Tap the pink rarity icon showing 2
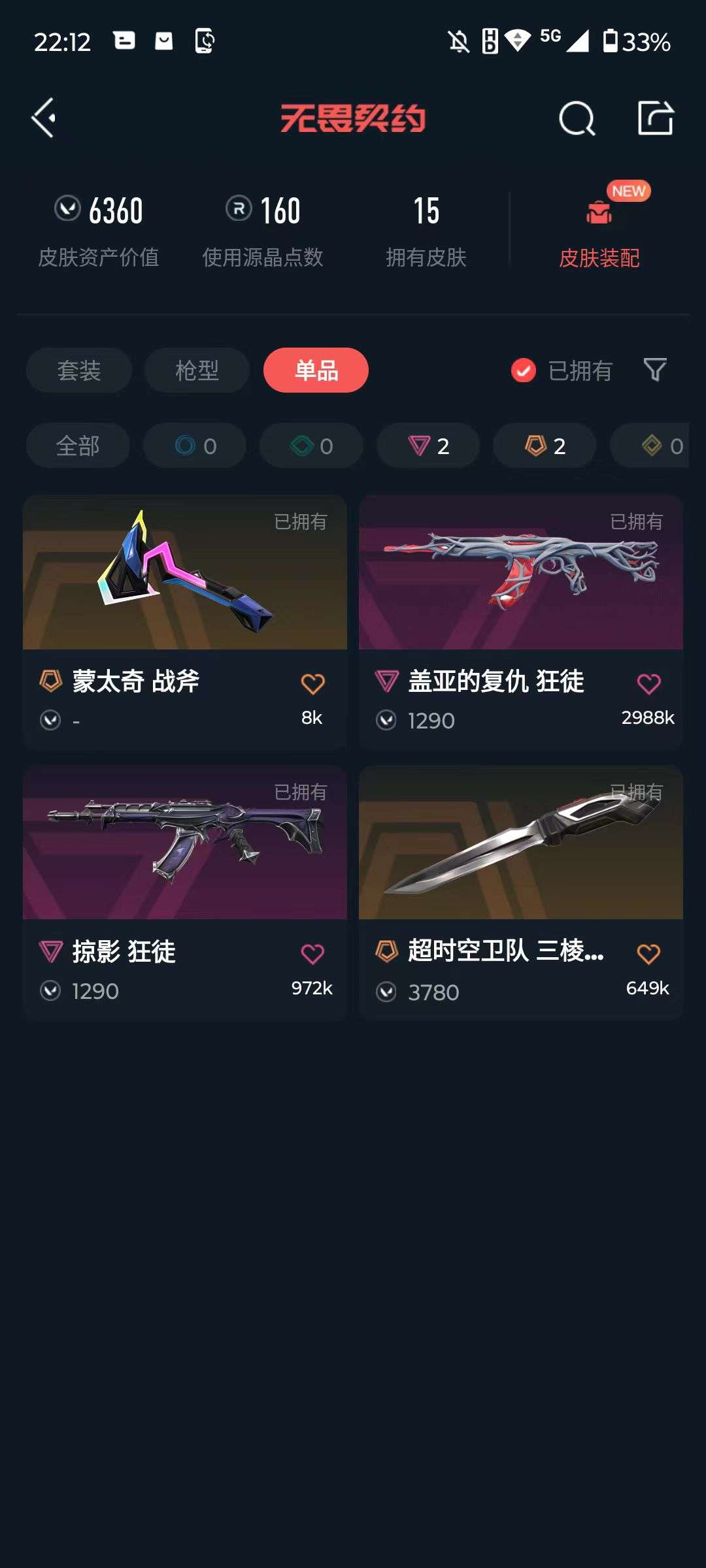Screen dimensions: 706x1568 [427, 446]
